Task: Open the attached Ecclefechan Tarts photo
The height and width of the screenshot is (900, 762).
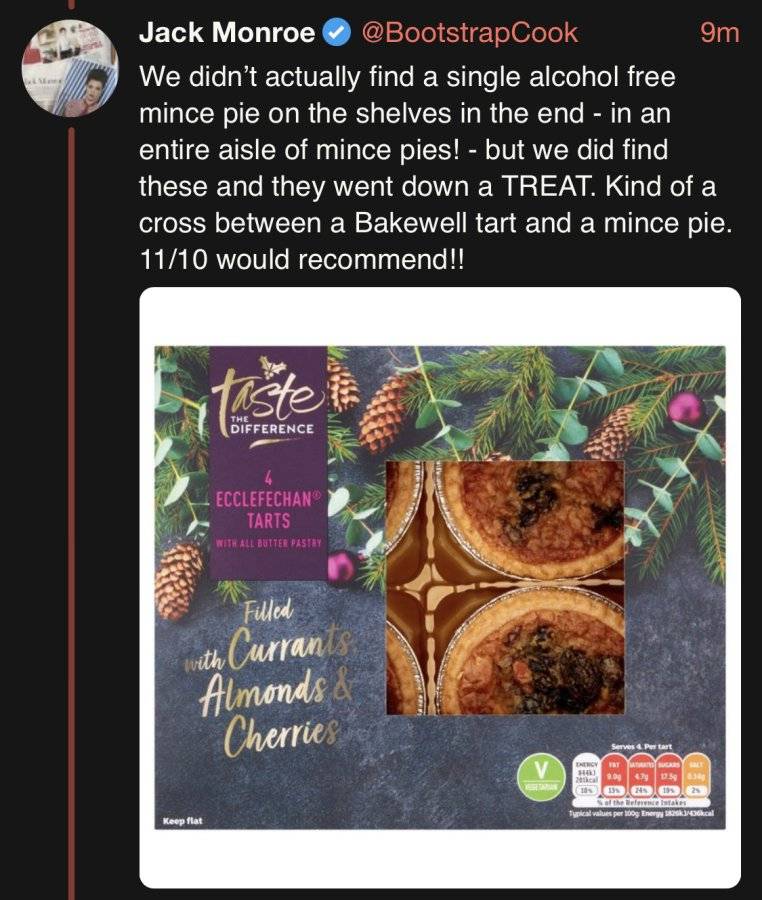Action: pos(440,587)
